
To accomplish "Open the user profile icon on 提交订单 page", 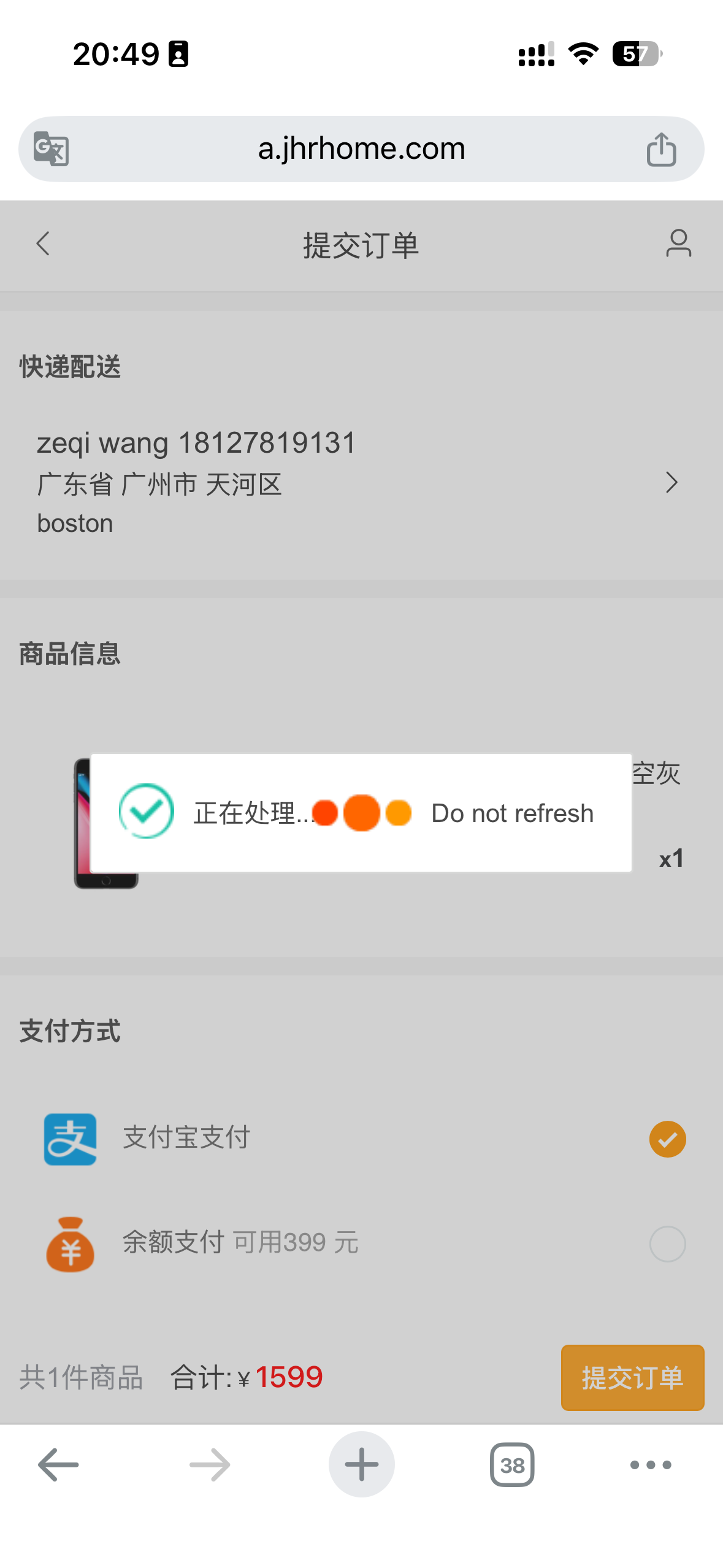I will tap(678, 244).
